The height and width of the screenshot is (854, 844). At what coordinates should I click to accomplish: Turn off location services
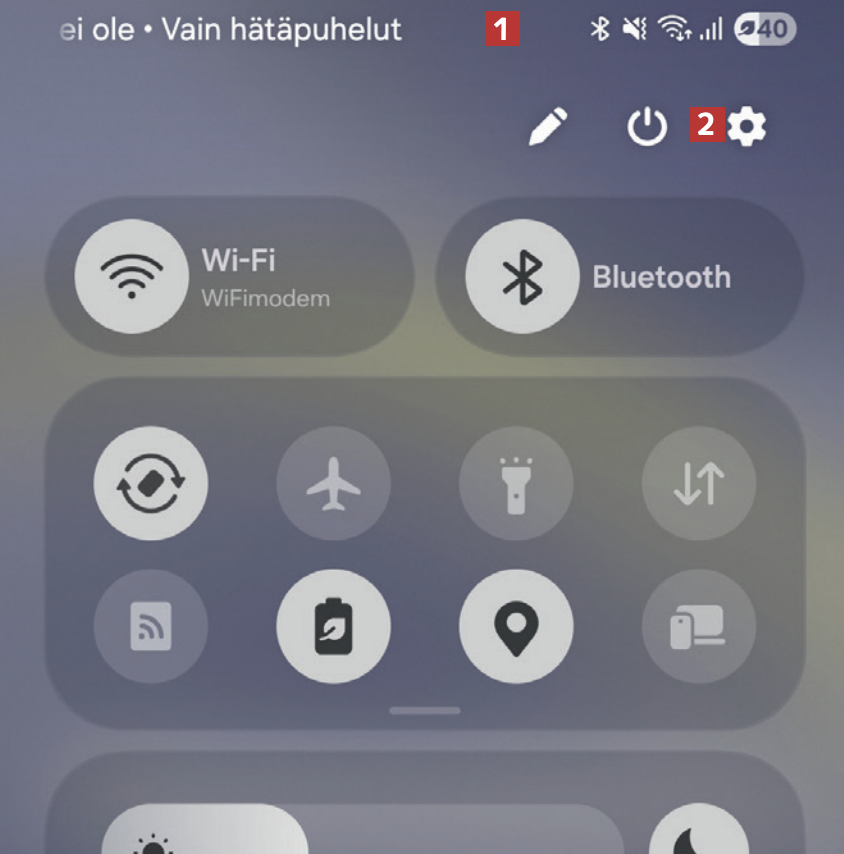(x=516, y=627)
